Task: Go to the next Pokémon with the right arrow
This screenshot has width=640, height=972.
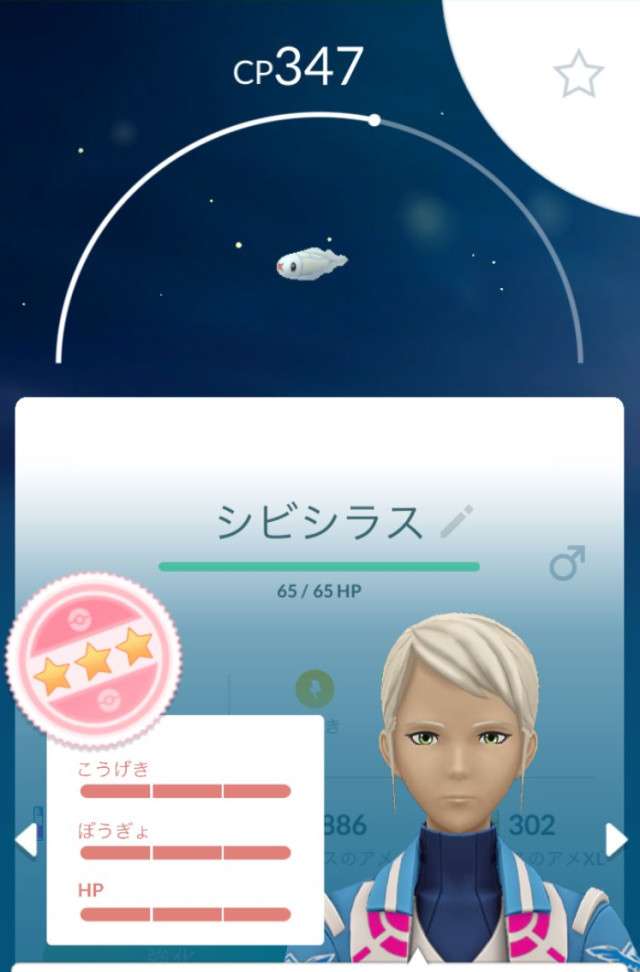Action: 616,840
